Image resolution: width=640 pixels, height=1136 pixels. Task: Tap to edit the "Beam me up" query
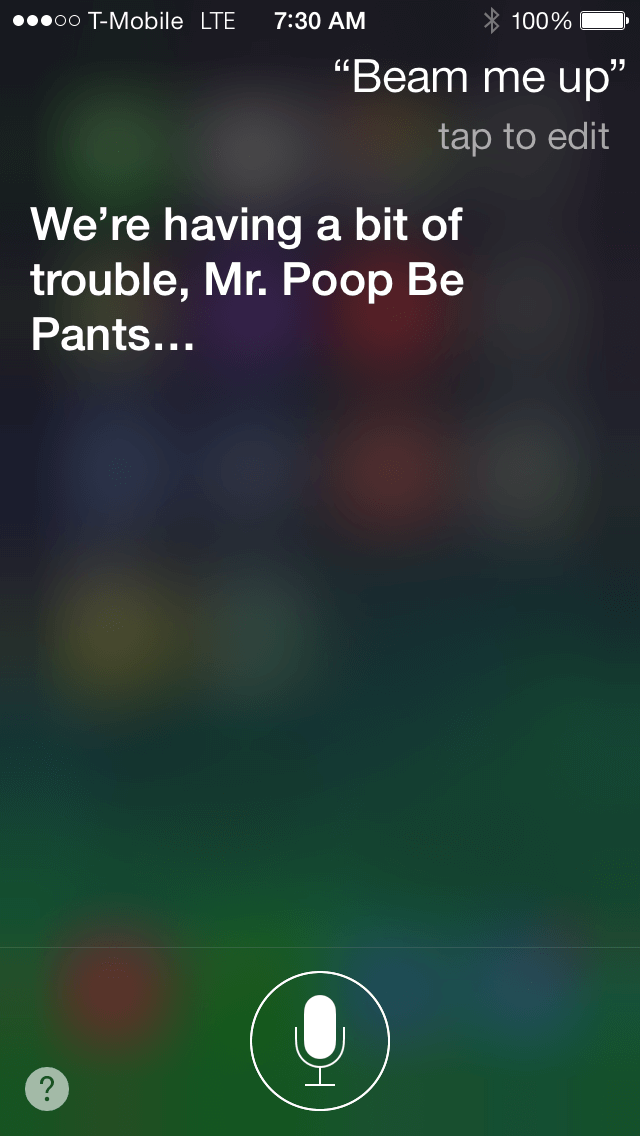(x=523, y=137)
